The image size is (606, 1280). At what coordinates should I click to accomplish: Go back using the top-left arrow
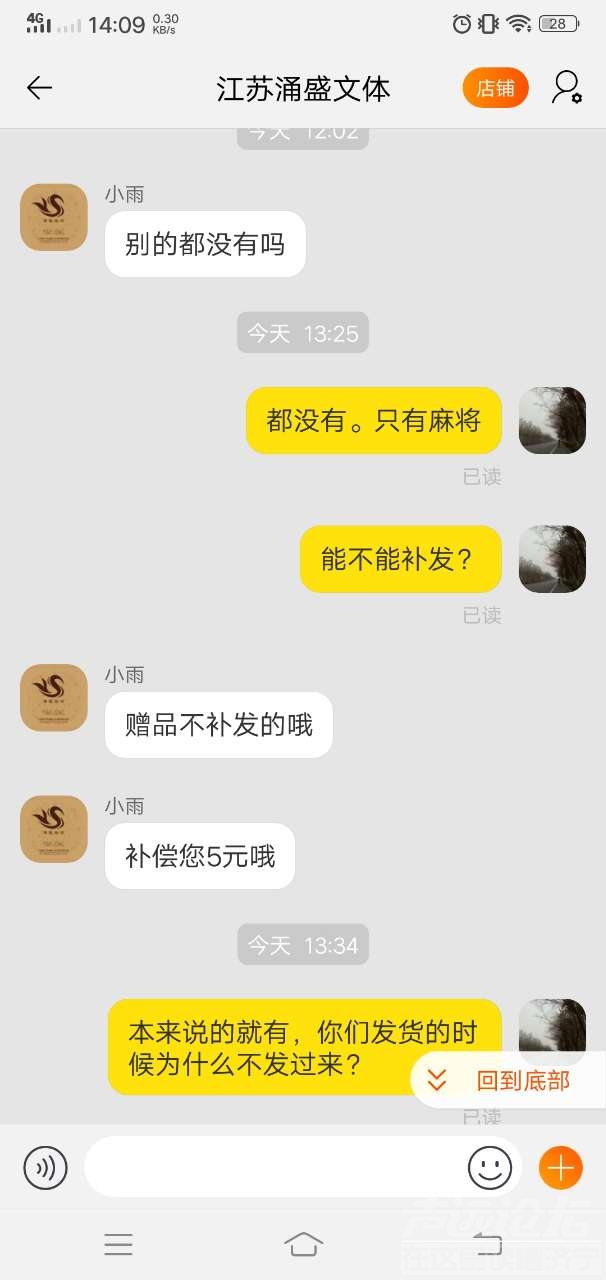point(39,88)
